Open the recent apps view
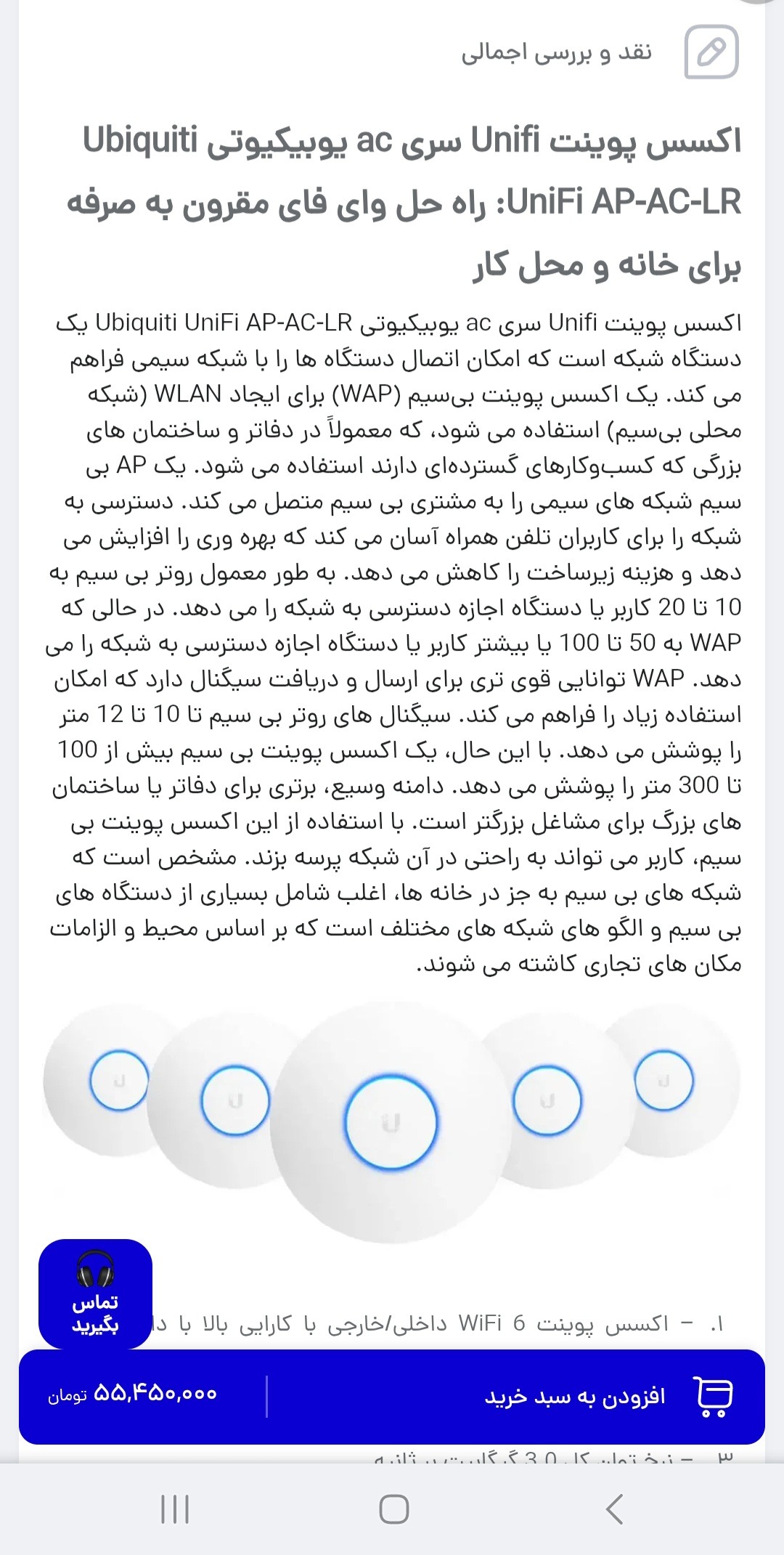Screen dimensions: 784x1555 click(174, 1509)
